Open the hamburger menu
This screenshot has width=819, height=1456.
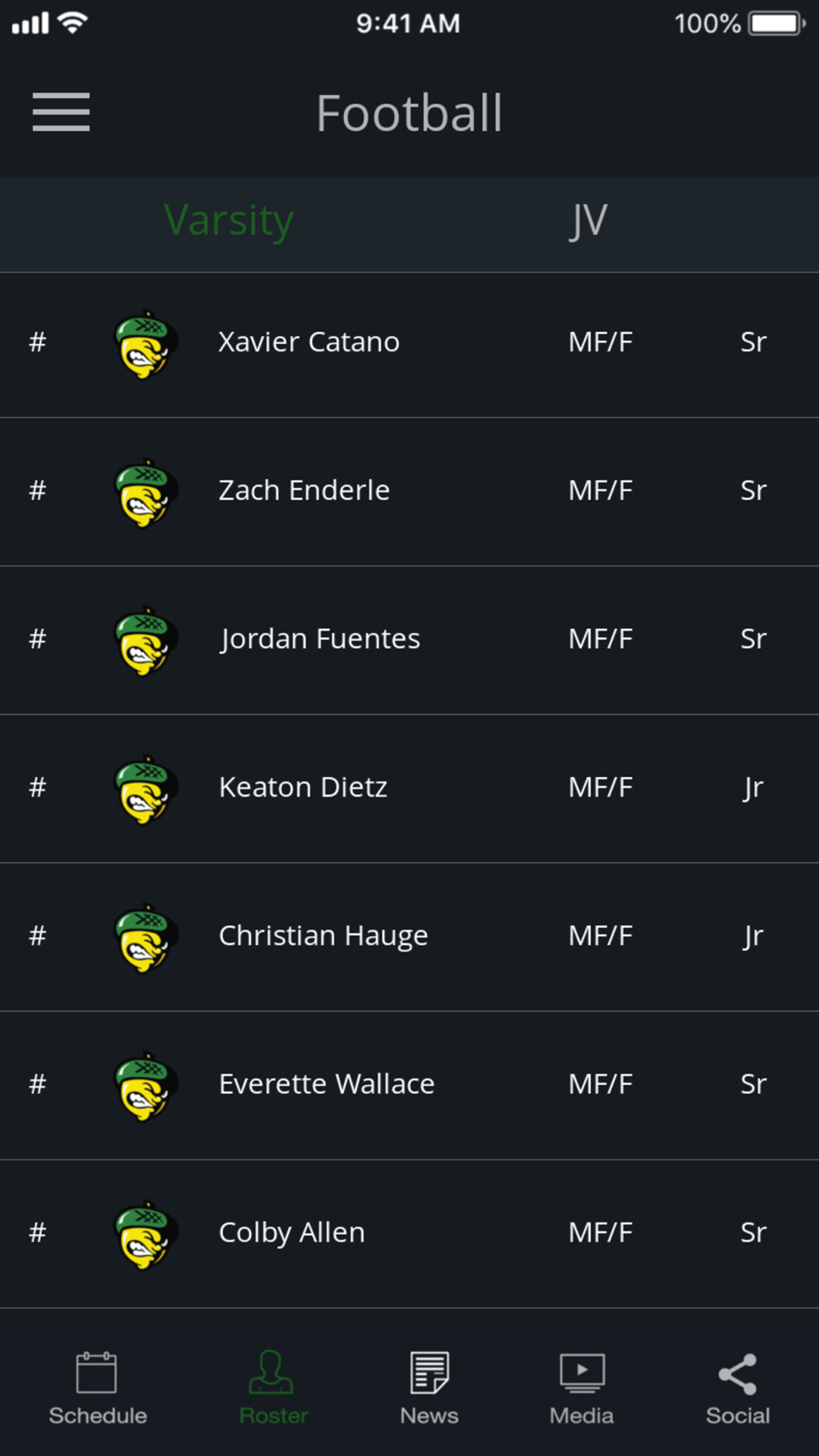click(61, 112)
